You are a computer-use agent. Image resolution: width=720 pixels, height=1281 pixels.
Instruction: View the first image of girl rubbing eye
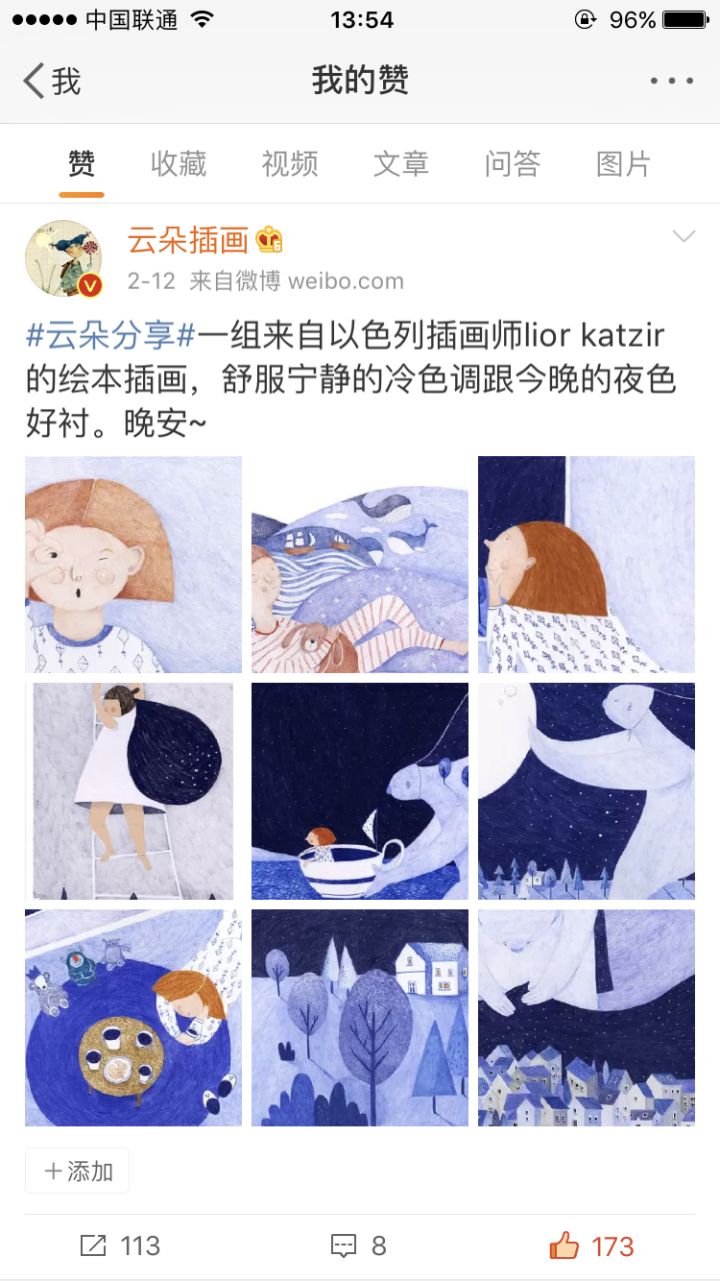(133, 565)
